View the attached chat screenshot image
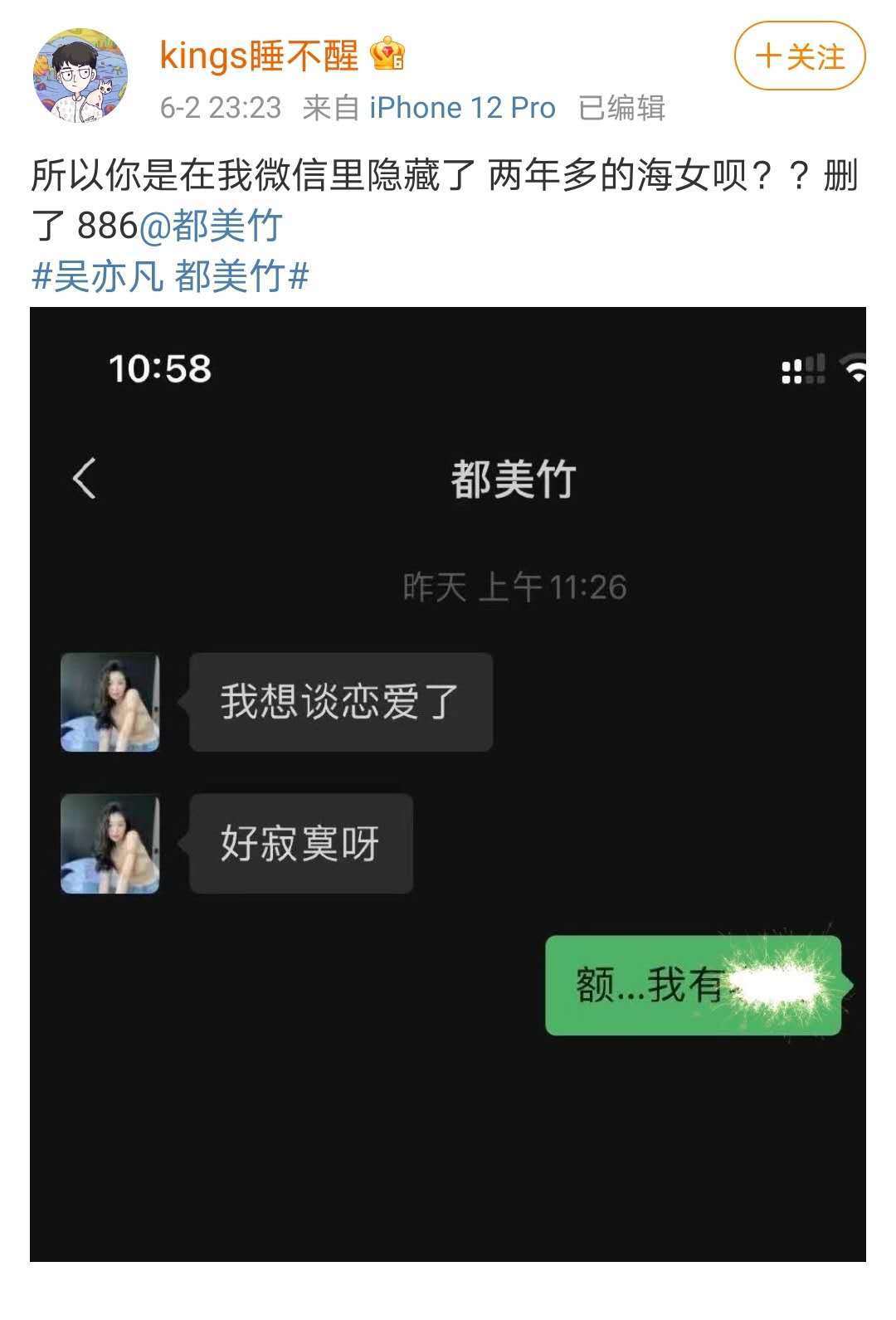896x1320 pixels. [448, 784]
